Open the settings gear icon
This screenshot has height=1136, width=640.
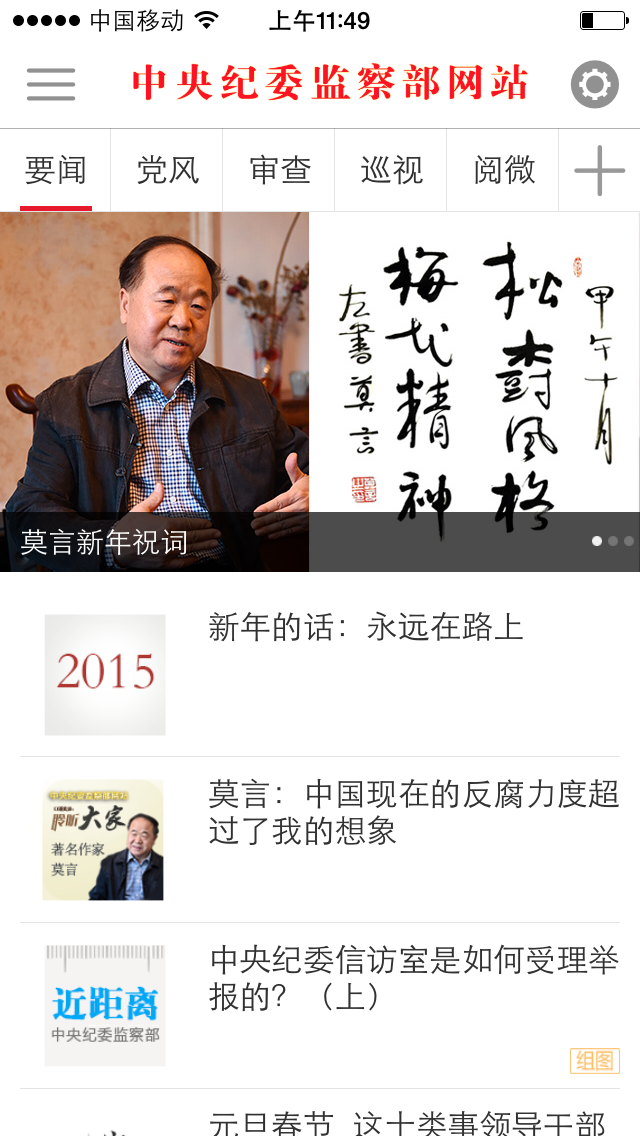coord(595,84)
